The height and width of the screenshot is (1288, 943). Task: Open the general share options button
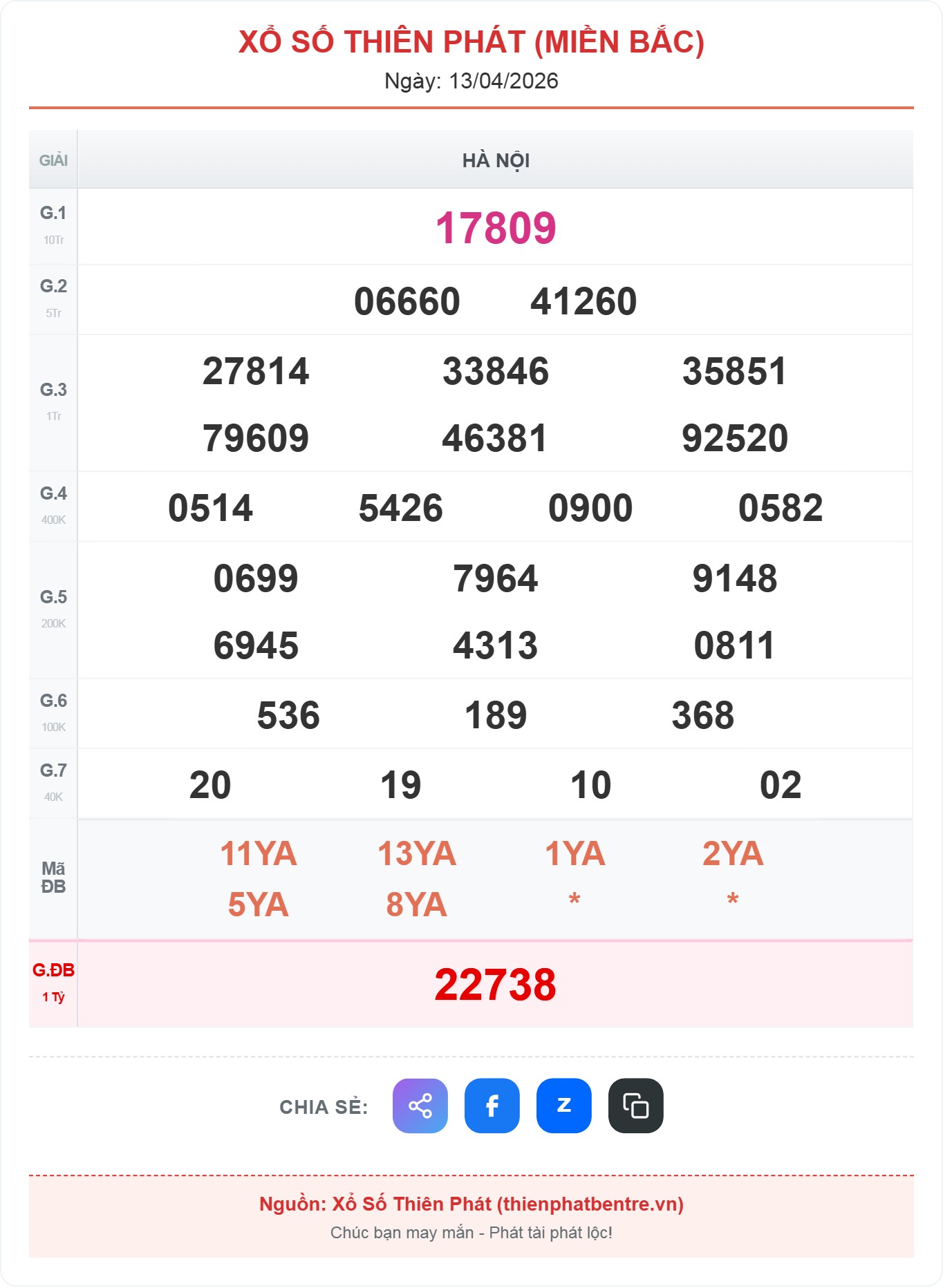coord(420,1106)
